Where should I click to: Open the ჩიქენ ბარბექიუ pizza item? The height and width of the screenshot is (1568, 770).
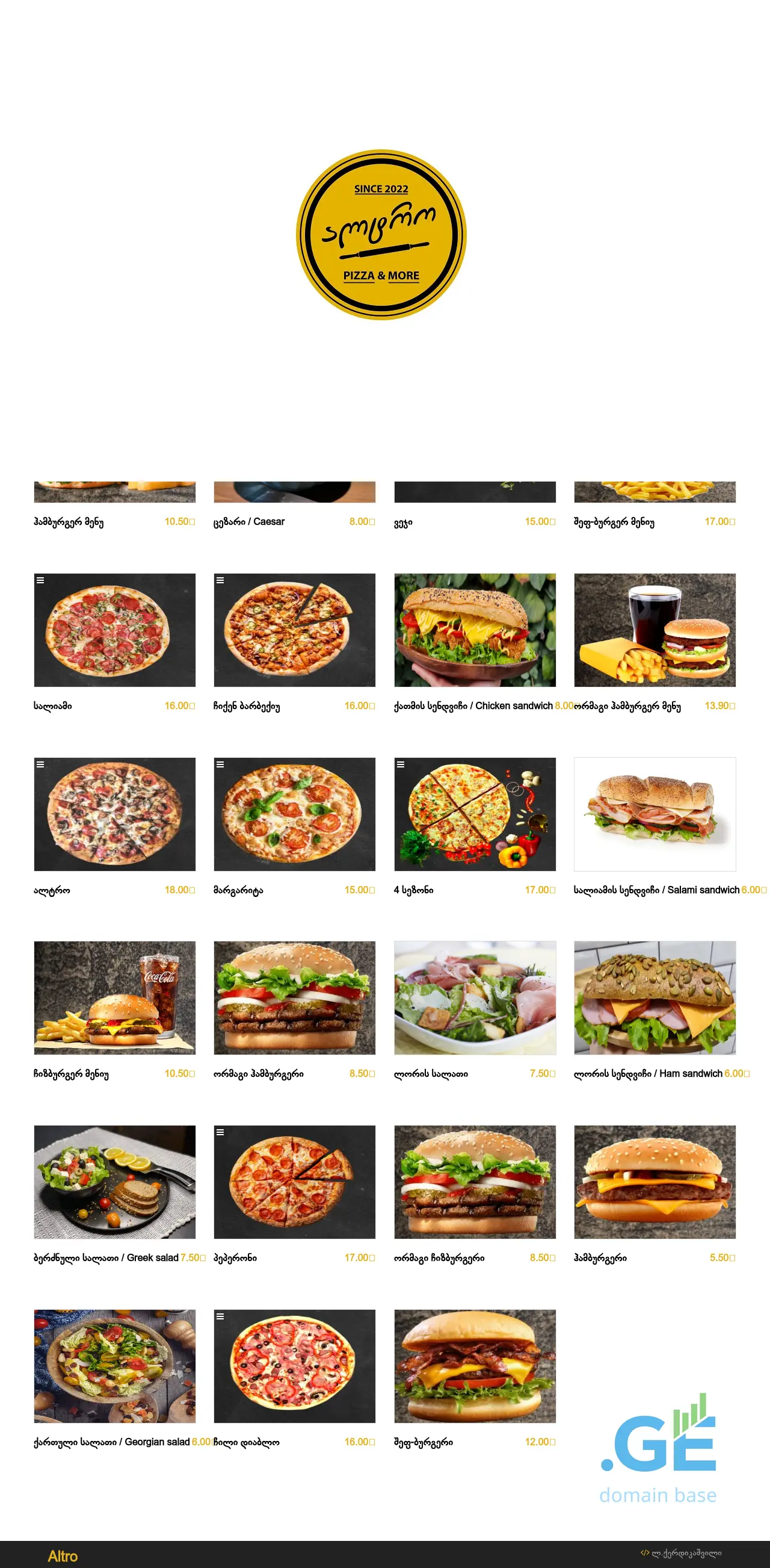point(294,630)
